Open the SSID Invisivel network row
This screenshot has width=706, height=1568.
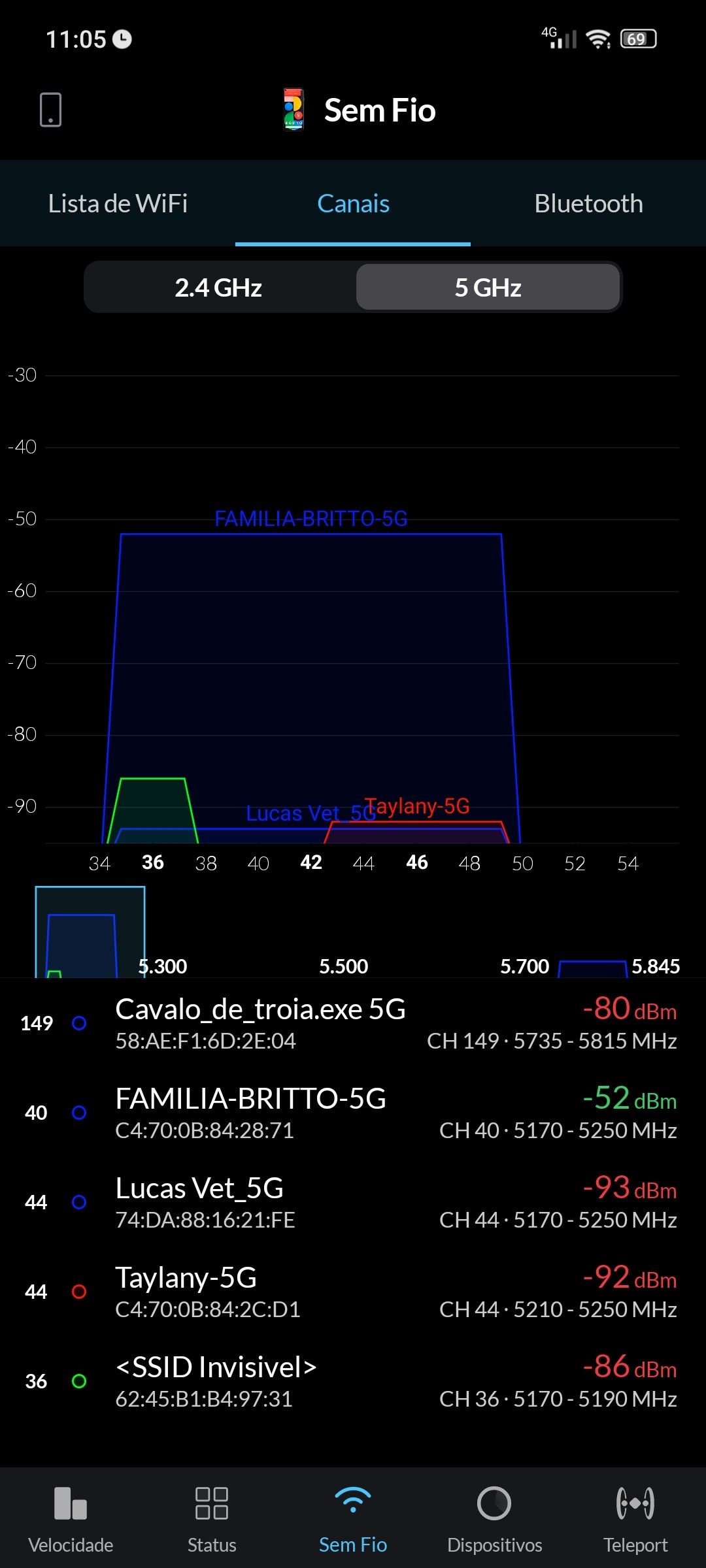(353, 1381)
